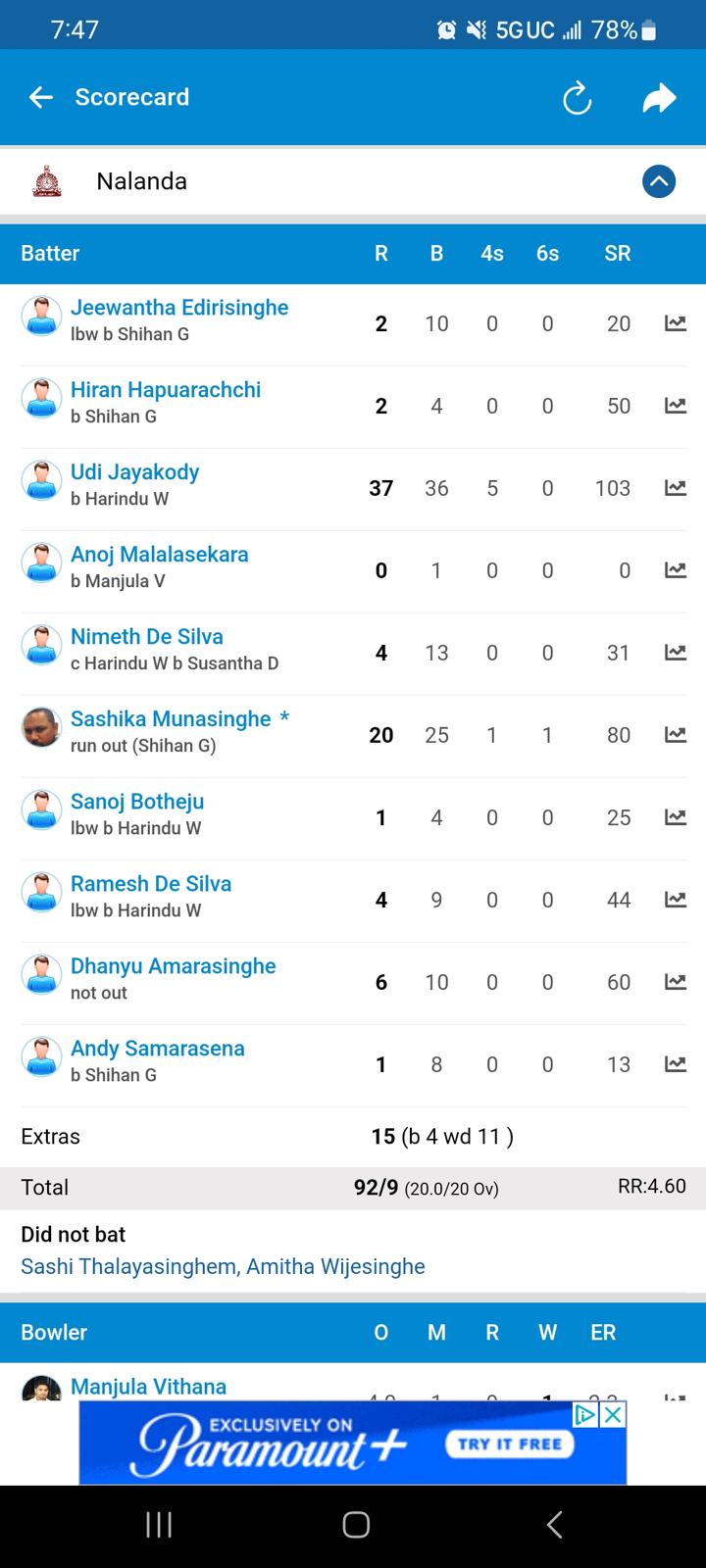View Hiran Hapuarachchi's profile
The width and height of the screenshot is (706, 1568).
coord(166,390)
